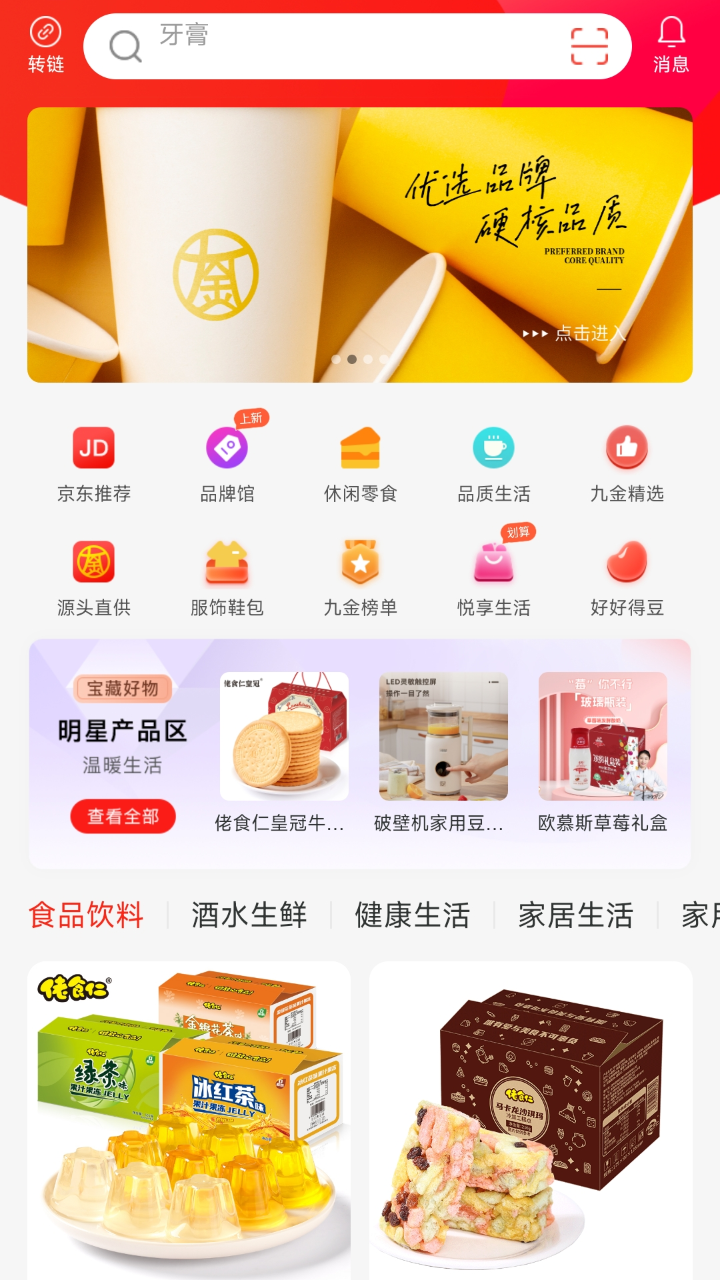Screen dimensions: 720x1280
Task: Click the search input showing 牙膏
Action: (300, 46)
